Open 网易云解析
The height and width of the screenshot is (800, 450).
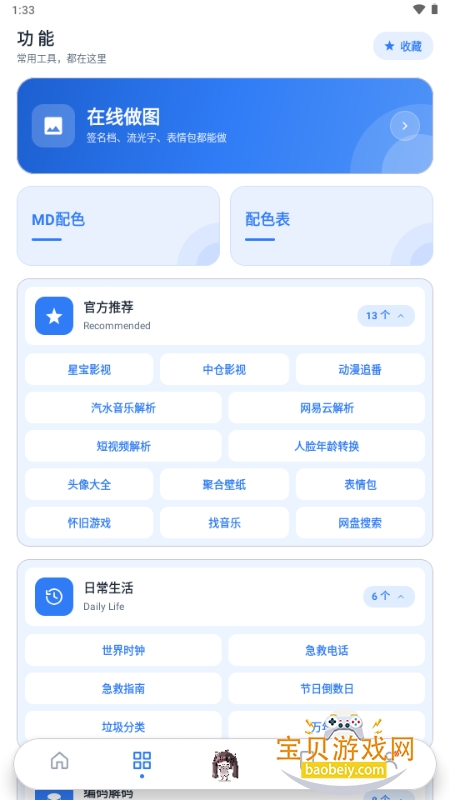[x=327, y=408]
